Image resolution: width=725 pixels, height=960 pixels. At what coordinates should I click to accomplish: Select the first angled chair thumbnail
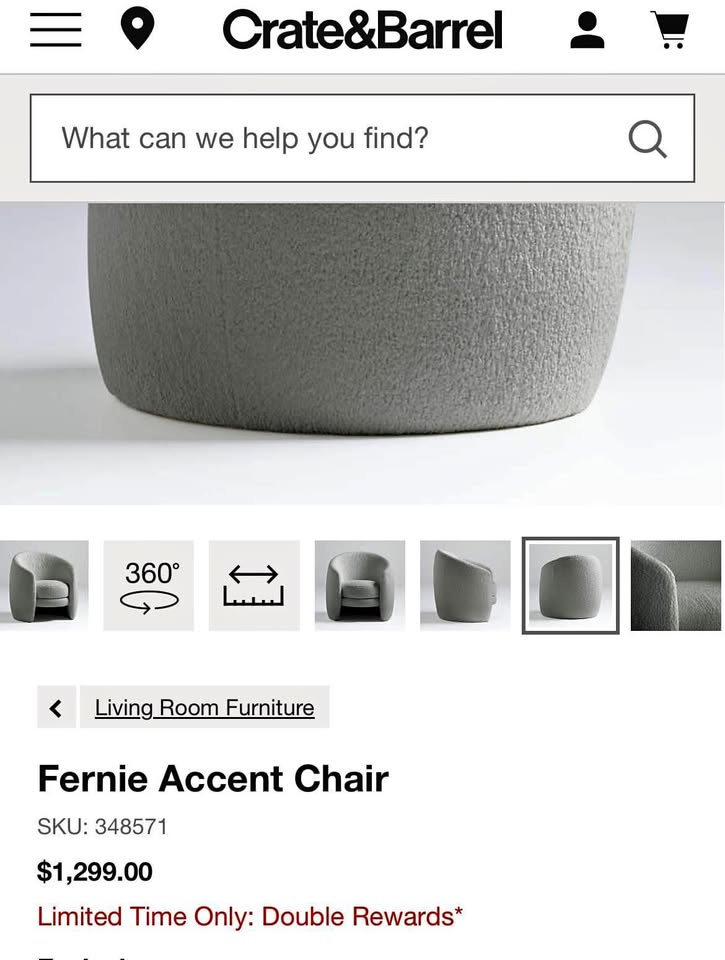(x=44, y=586)
